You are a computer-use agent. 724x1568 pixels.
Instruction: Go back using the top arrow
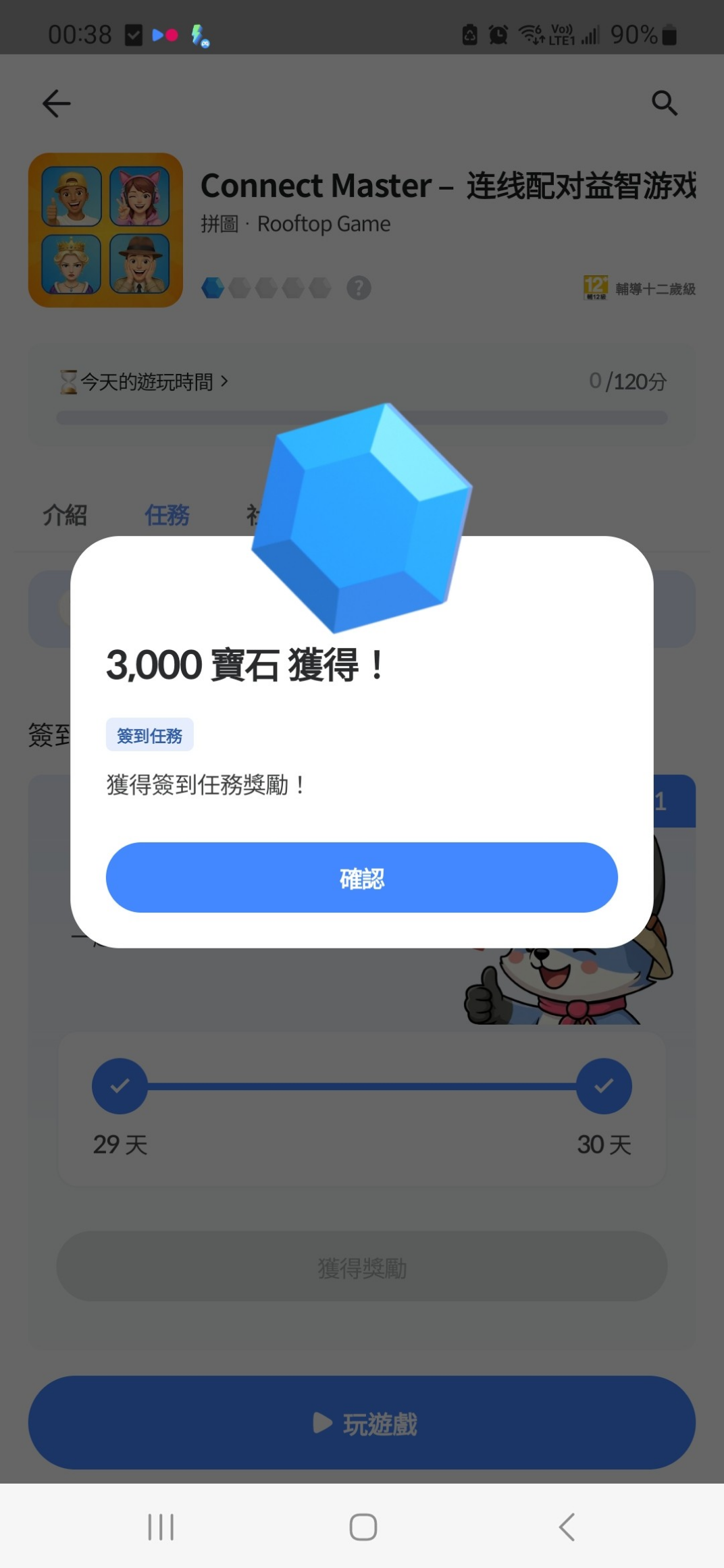[x=56, y=103]
